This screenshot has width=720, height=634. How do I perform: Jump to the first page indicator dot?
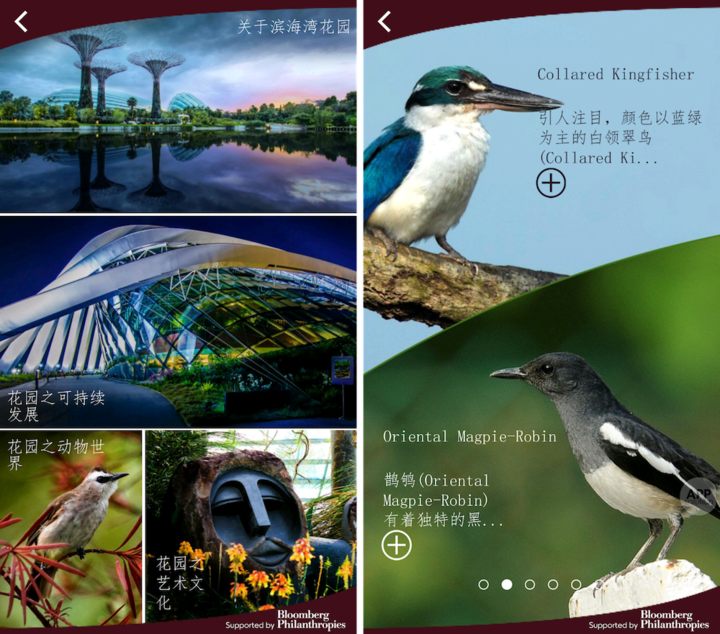(x=484, y=584)
